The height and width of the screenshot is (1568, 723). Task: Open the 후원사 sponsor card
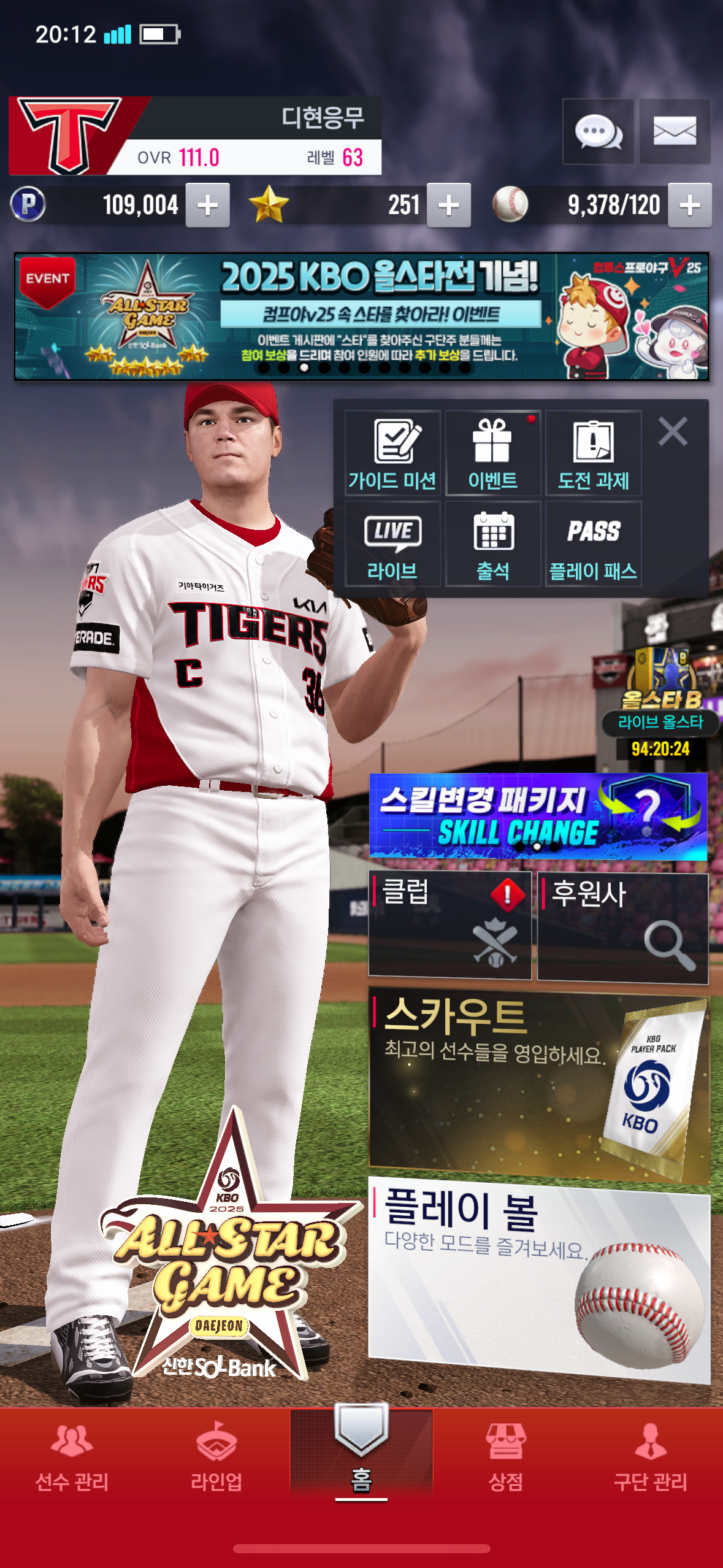click(622, 928)
